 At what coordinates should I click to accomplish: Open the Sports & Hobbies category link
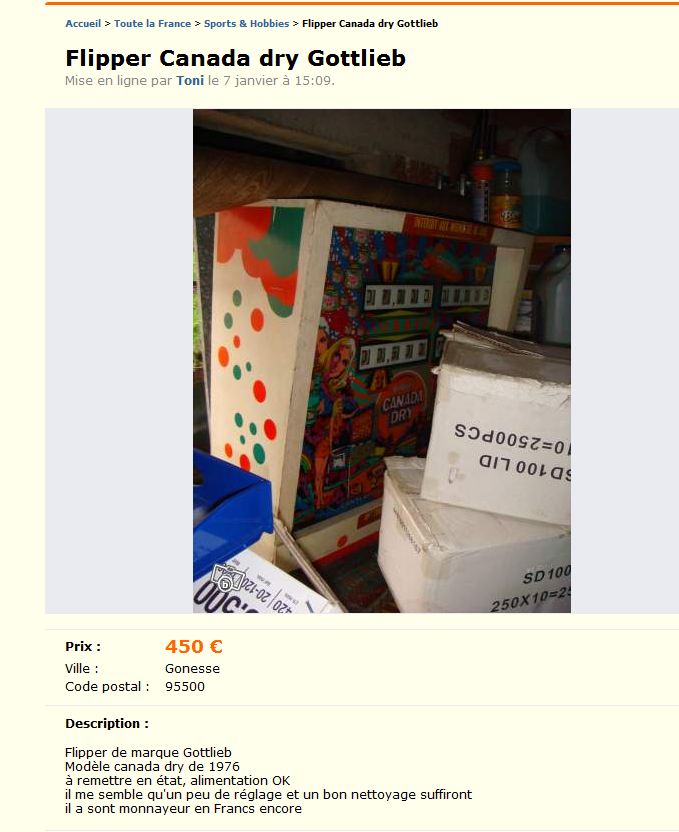pos(246,23)
